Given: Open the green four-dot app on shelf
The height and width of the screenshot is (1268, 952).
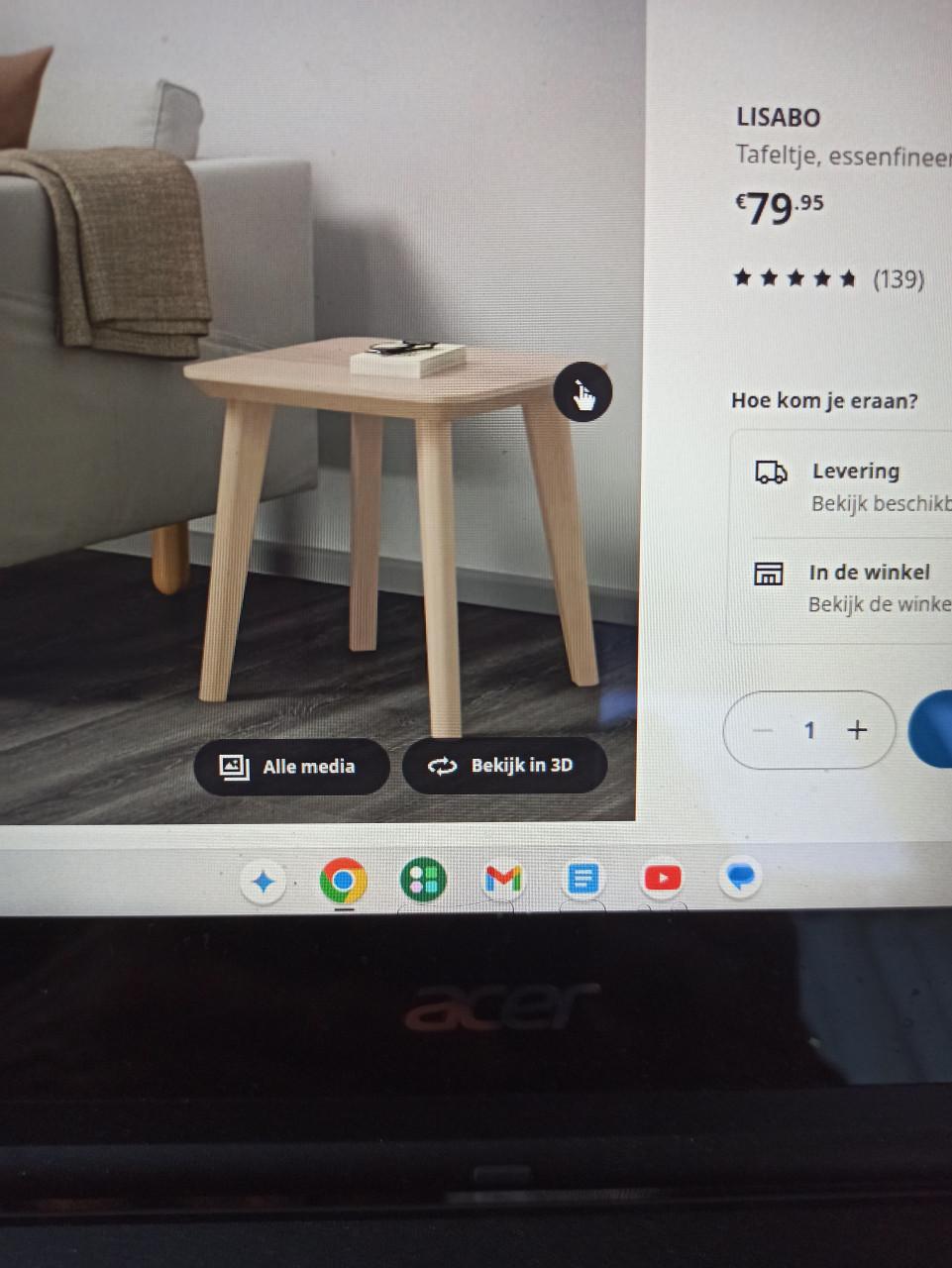Looking at the screenshot, I should tap(423, 880).
